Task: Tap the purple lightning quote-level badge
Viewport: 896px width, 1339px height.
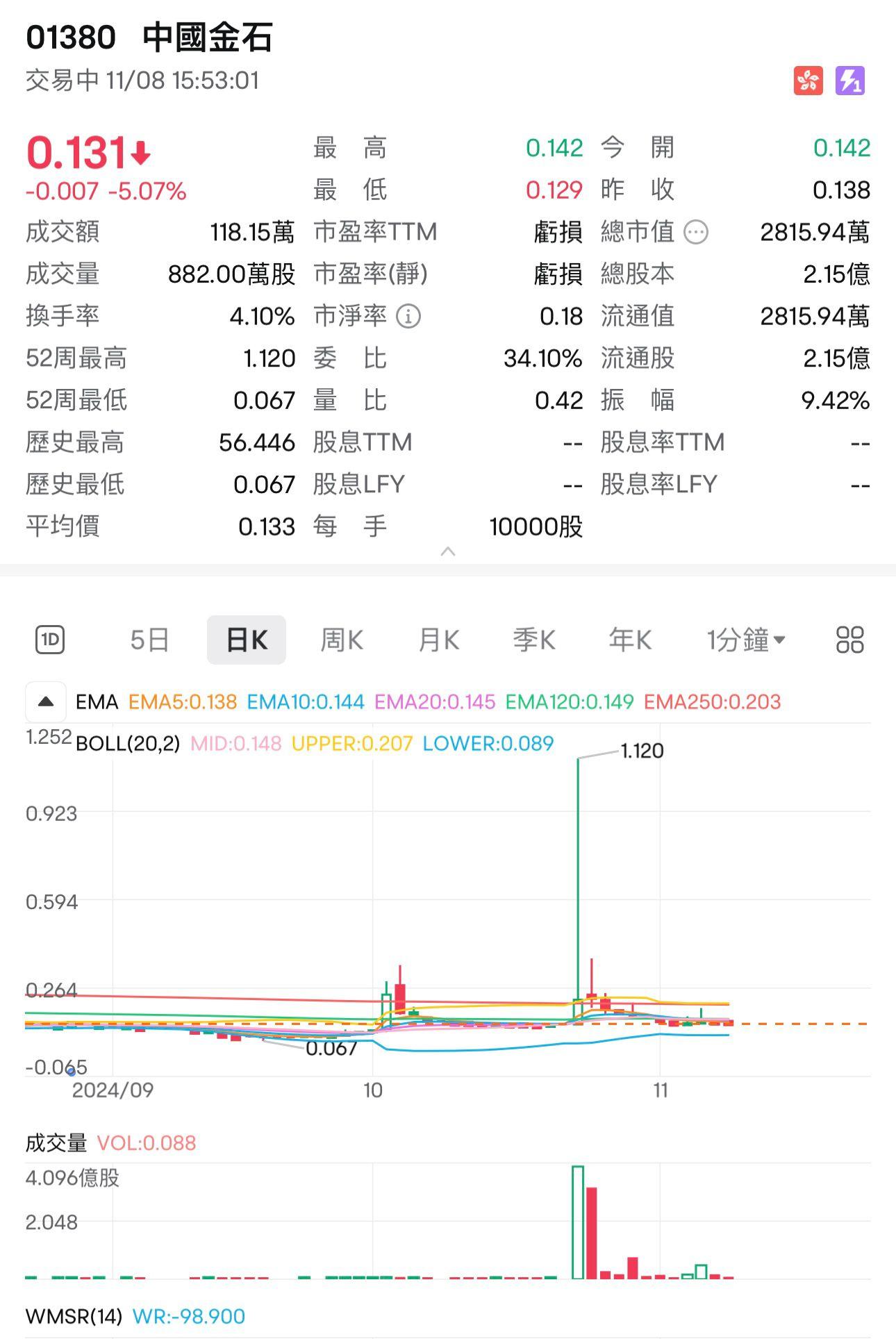Action: [x=850, y=81]
